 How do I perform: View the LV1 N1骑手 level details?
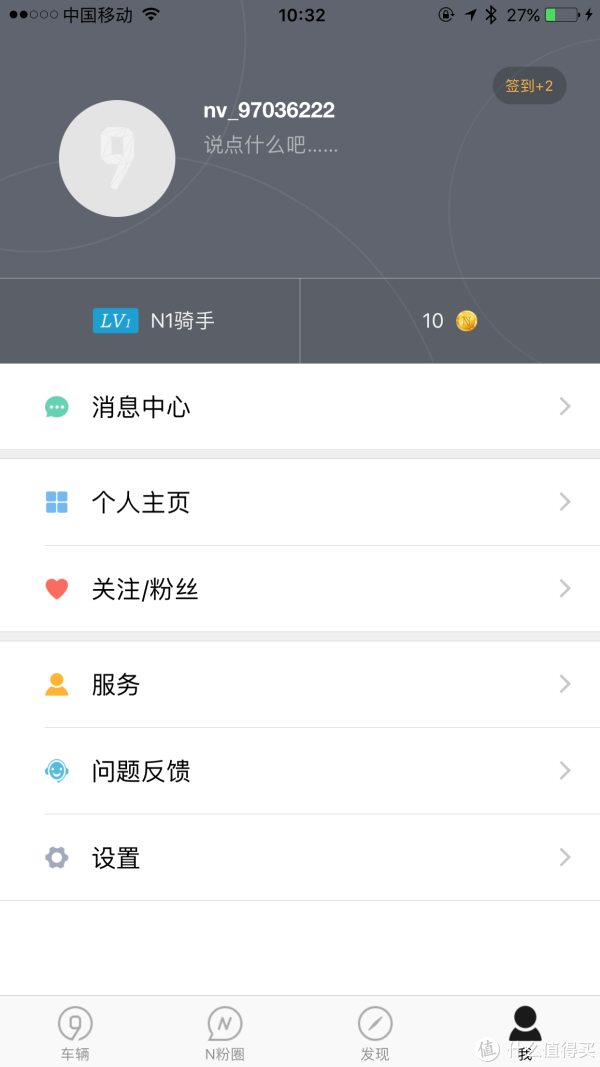(x=150, y=321)
